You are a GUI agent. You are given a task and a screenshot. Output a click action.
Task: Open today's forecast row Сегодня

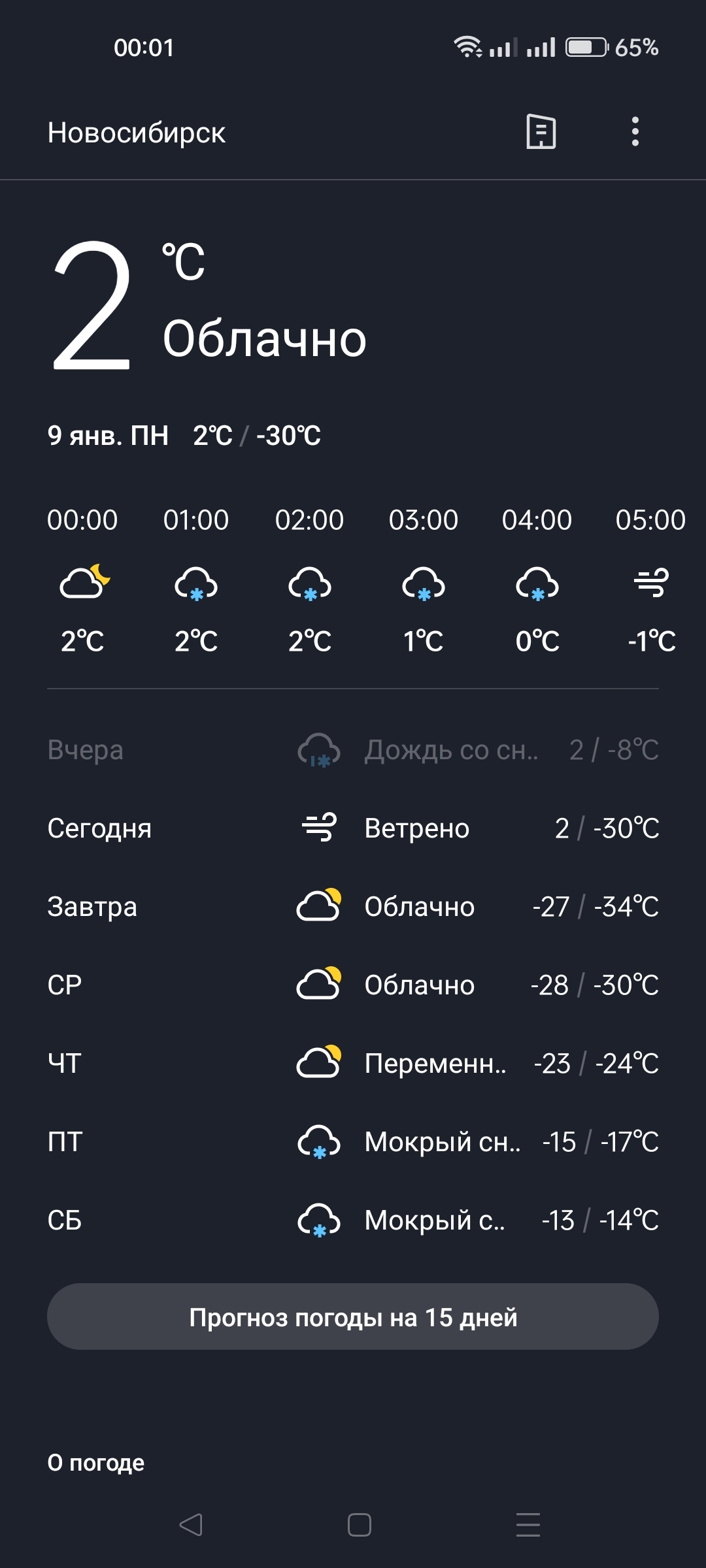[x=353, y=828]
